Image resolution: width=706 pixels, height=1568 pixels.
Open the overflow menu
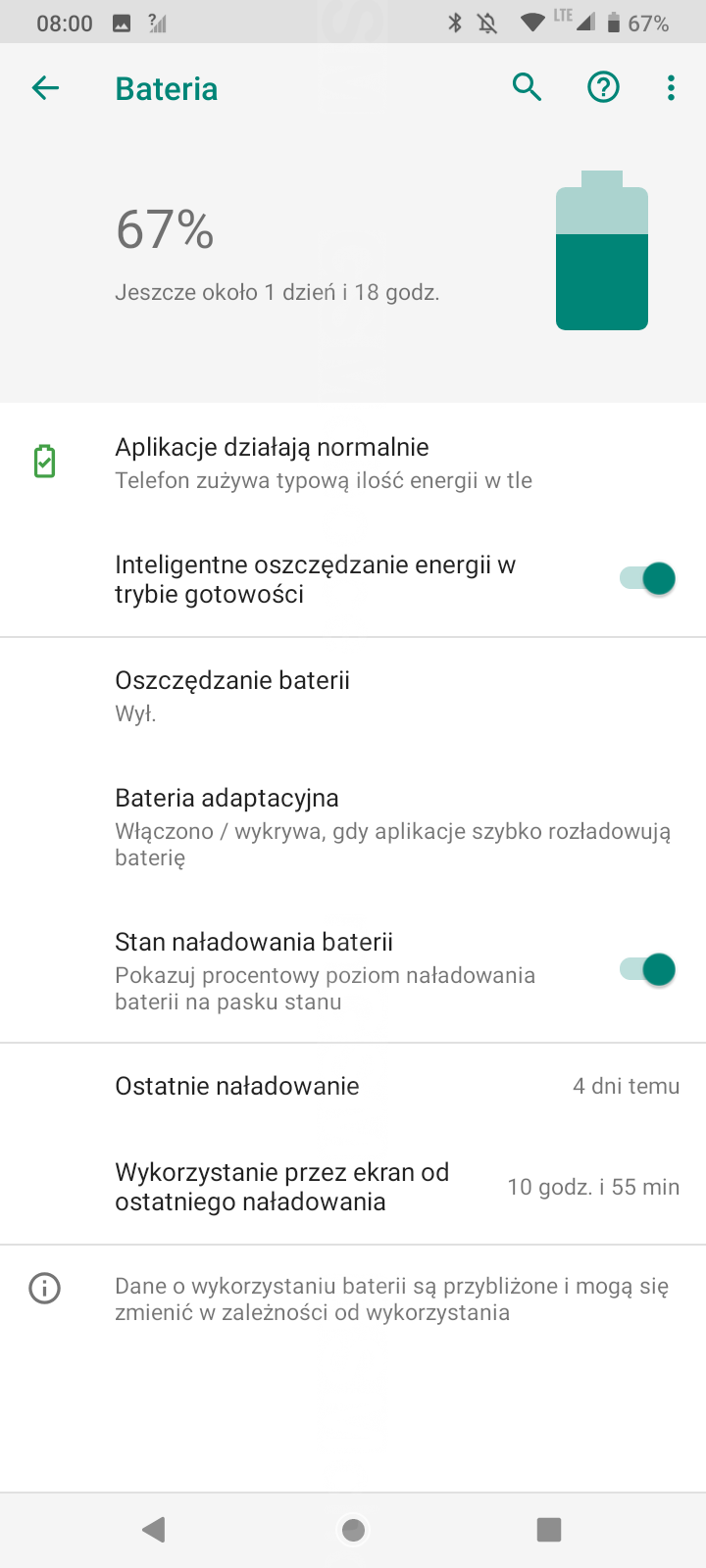pyautogui.click(x=671, y=88)
